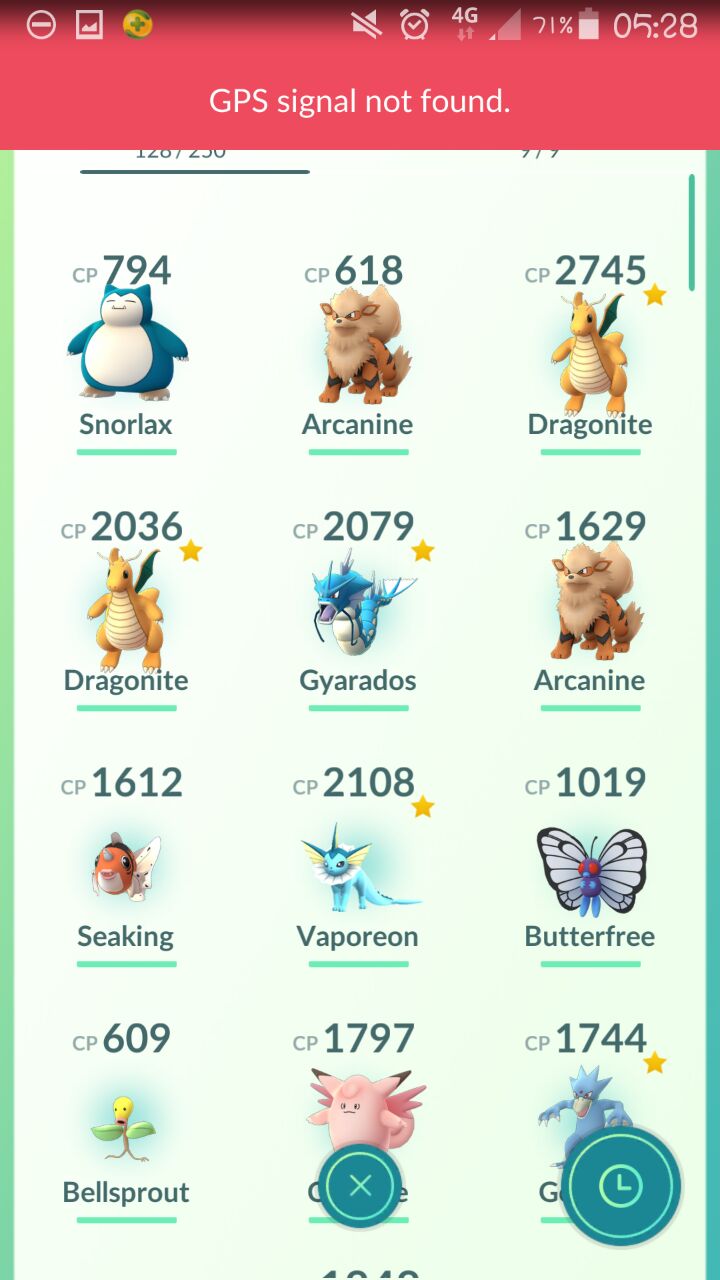
Task: Close the Pokémon list with the X button
Action: click(x=360, y=1186)
